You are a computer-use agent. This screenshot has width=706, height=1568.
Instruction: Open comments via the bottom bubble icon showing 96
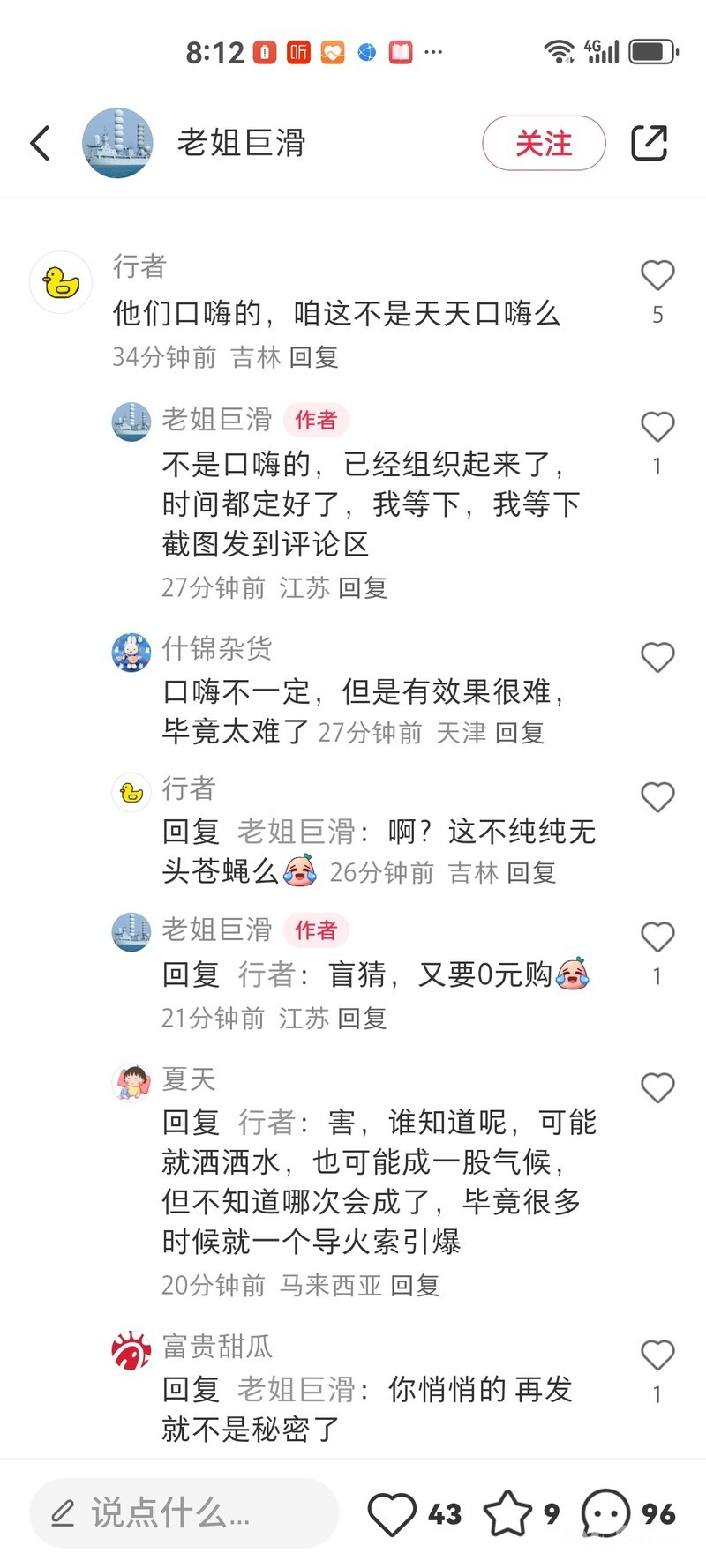click(605, 1513)
